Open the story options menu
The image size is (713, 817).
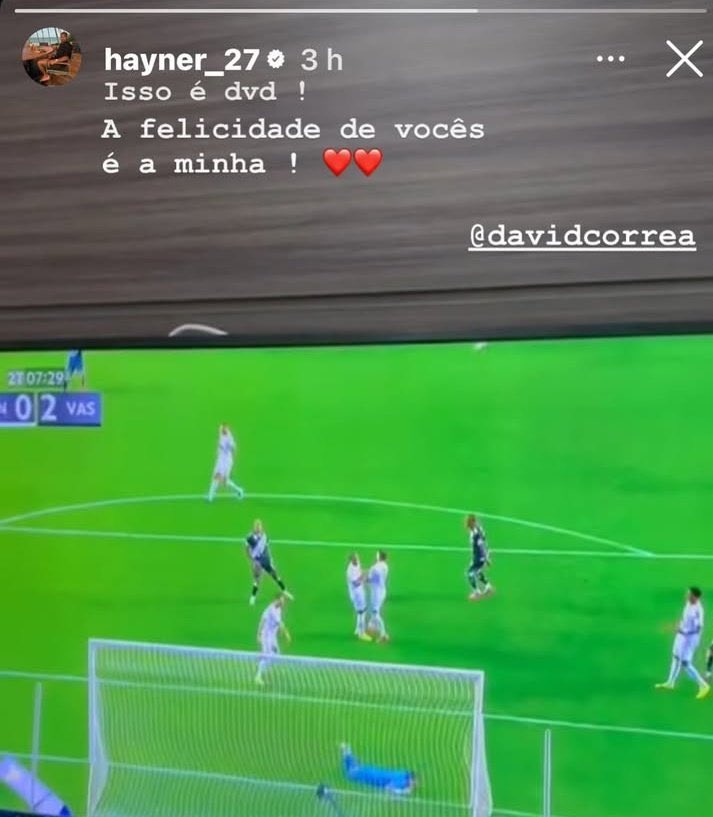tap(610, 60)
